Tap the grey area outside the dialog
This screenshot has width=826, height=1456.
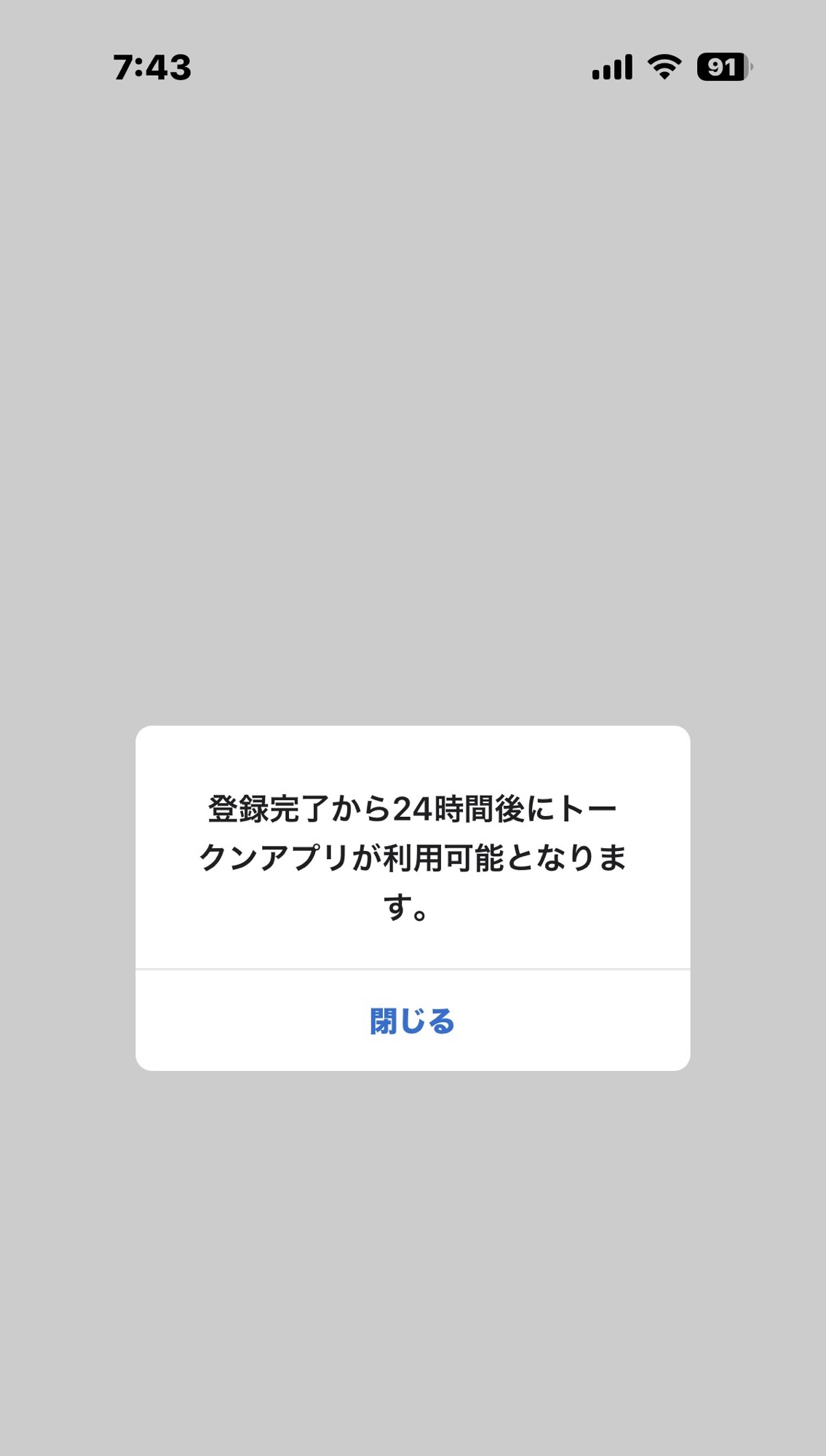pyautogui.click(x=413, y=437)
